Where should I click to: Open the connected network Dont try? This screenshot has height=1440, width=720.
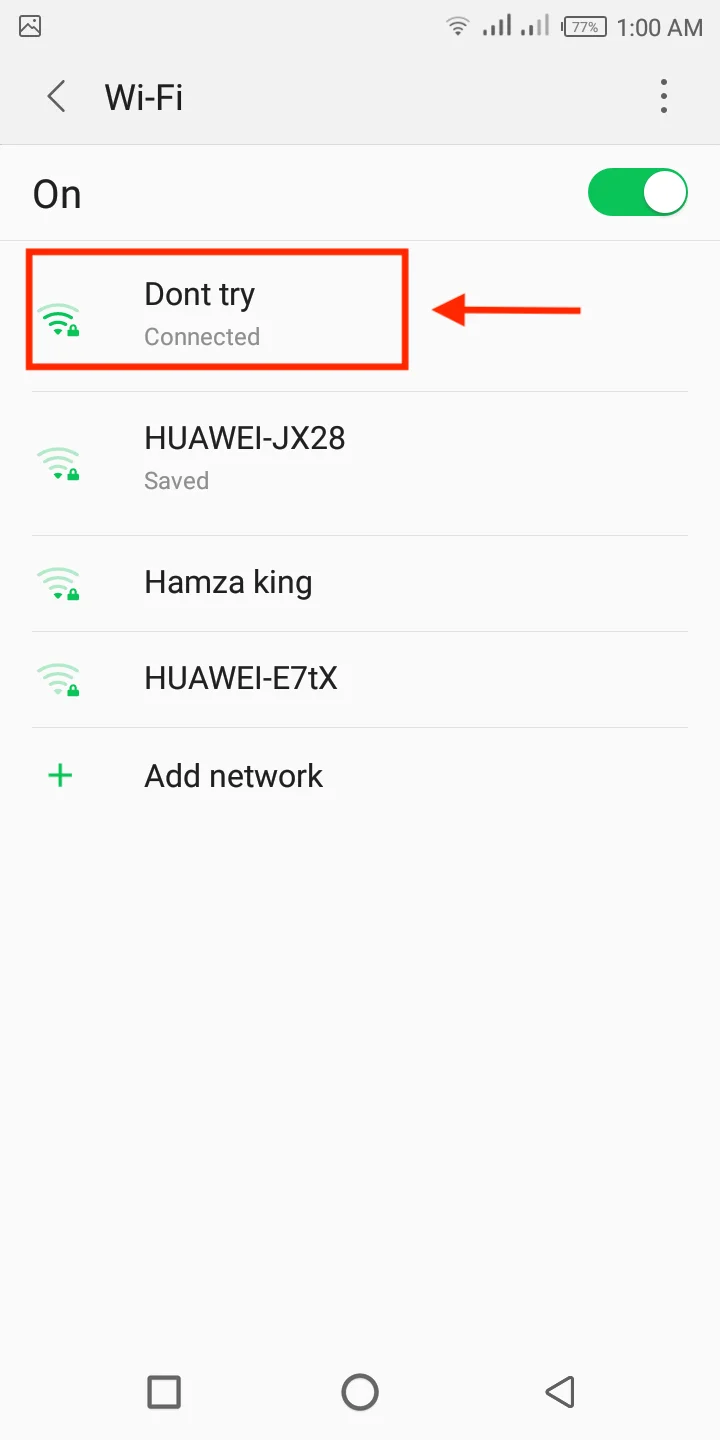pyautogui.click(x=360, y=314)
